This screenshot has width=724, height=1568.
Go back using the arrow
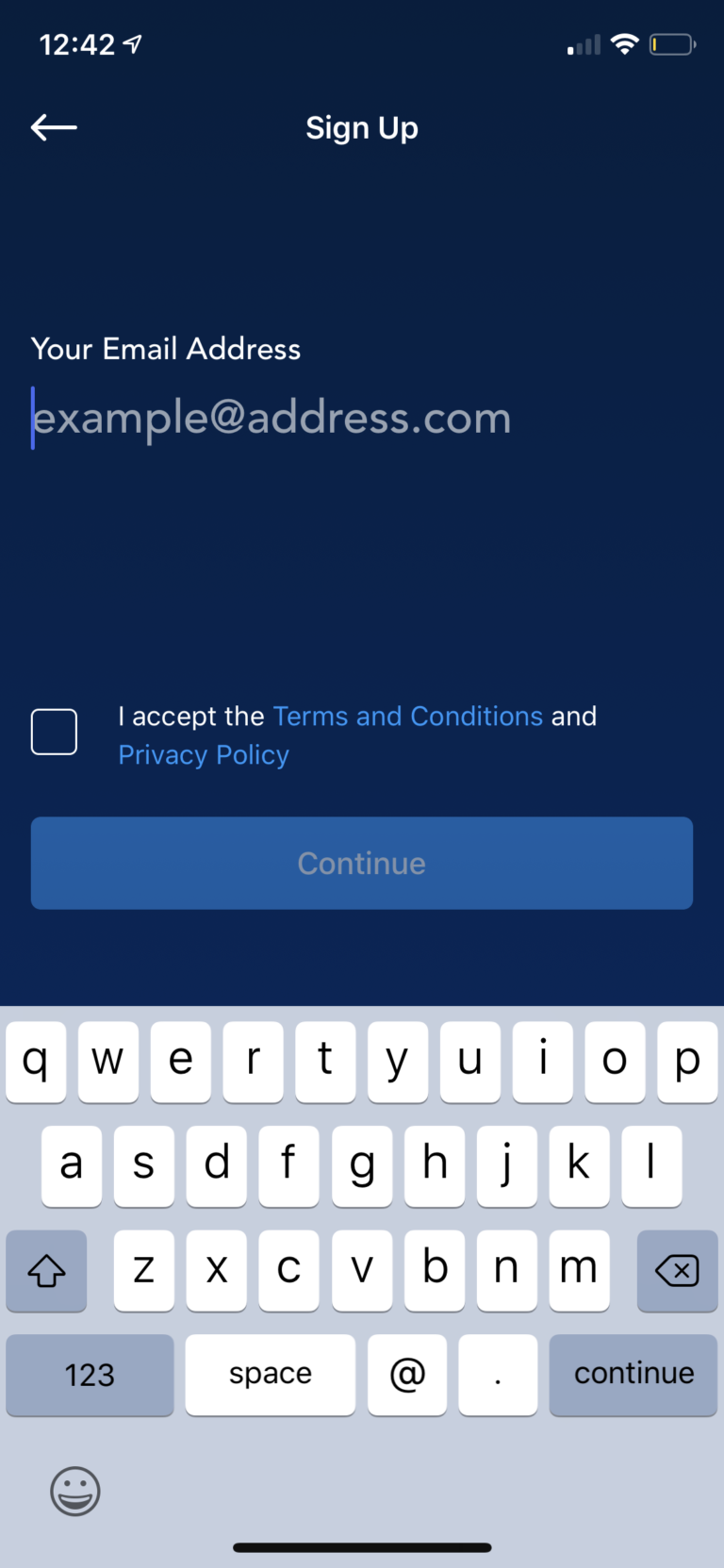tap(54, 127)
